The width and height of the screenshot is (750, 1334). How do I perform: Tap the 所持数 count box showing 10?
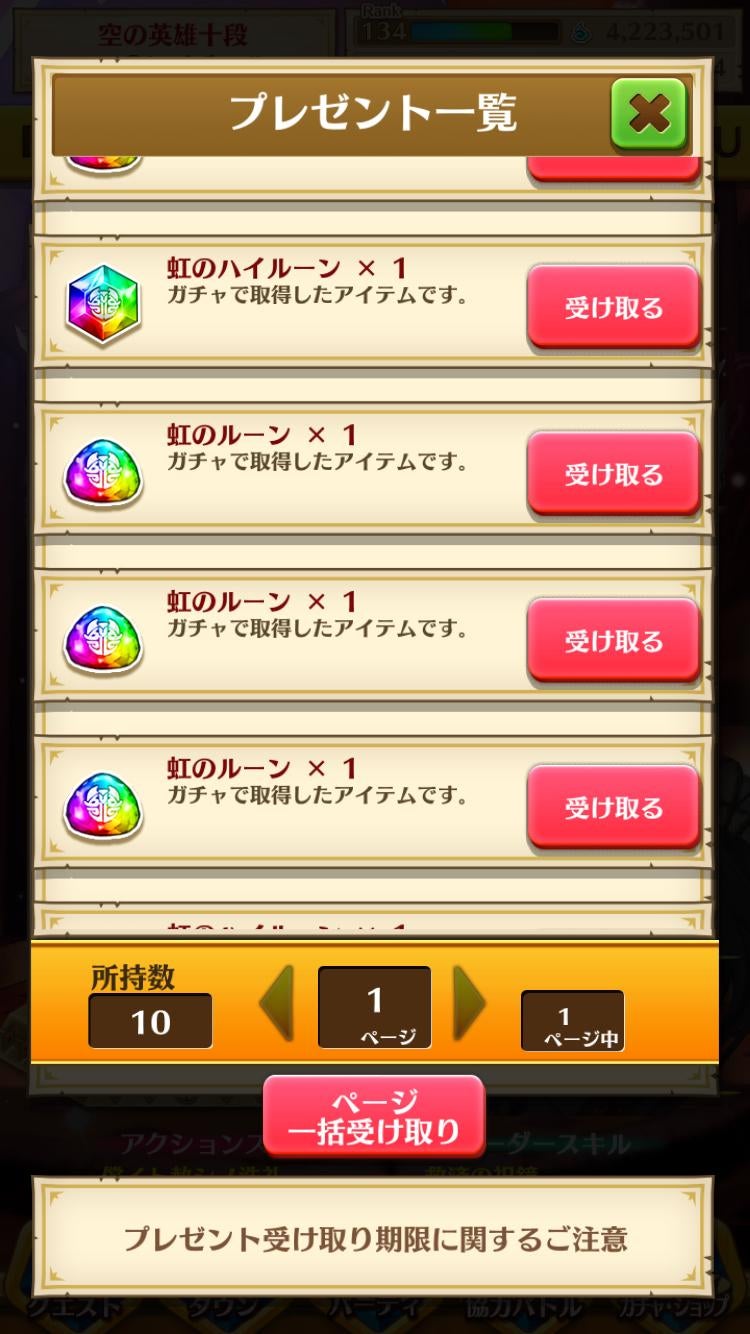pyautogui.click(x=150, y=1019)
